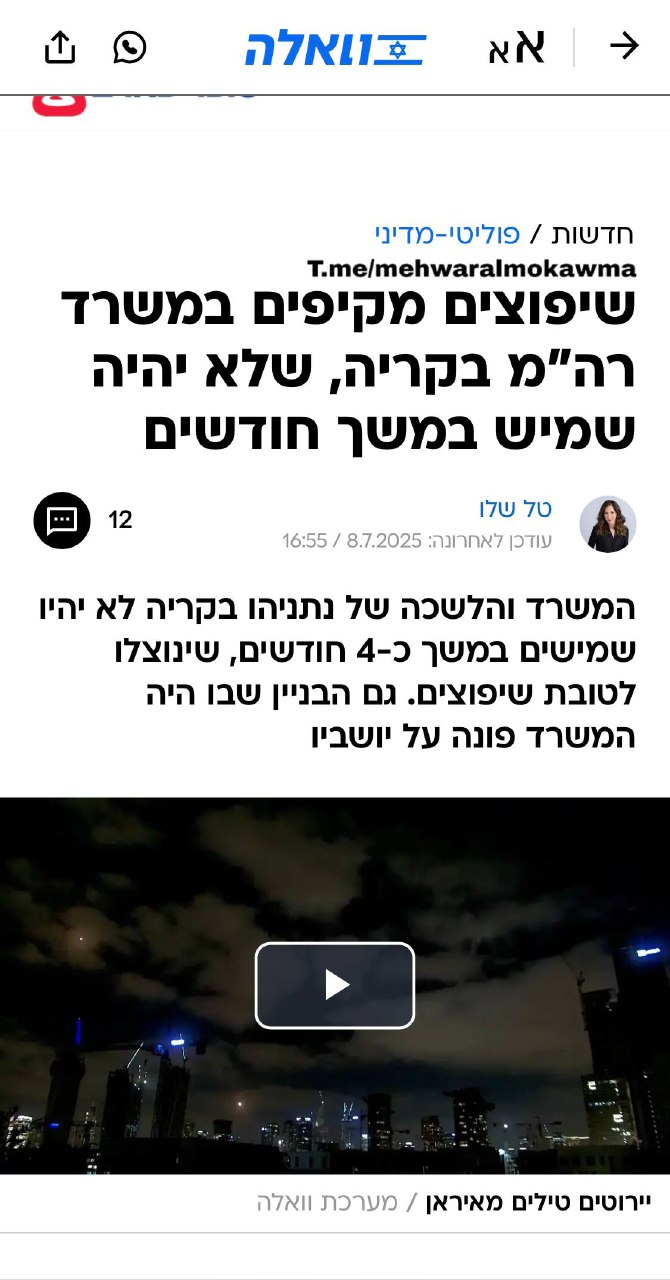
Task: Go back with the arrow icon
Action: [623, 46]
